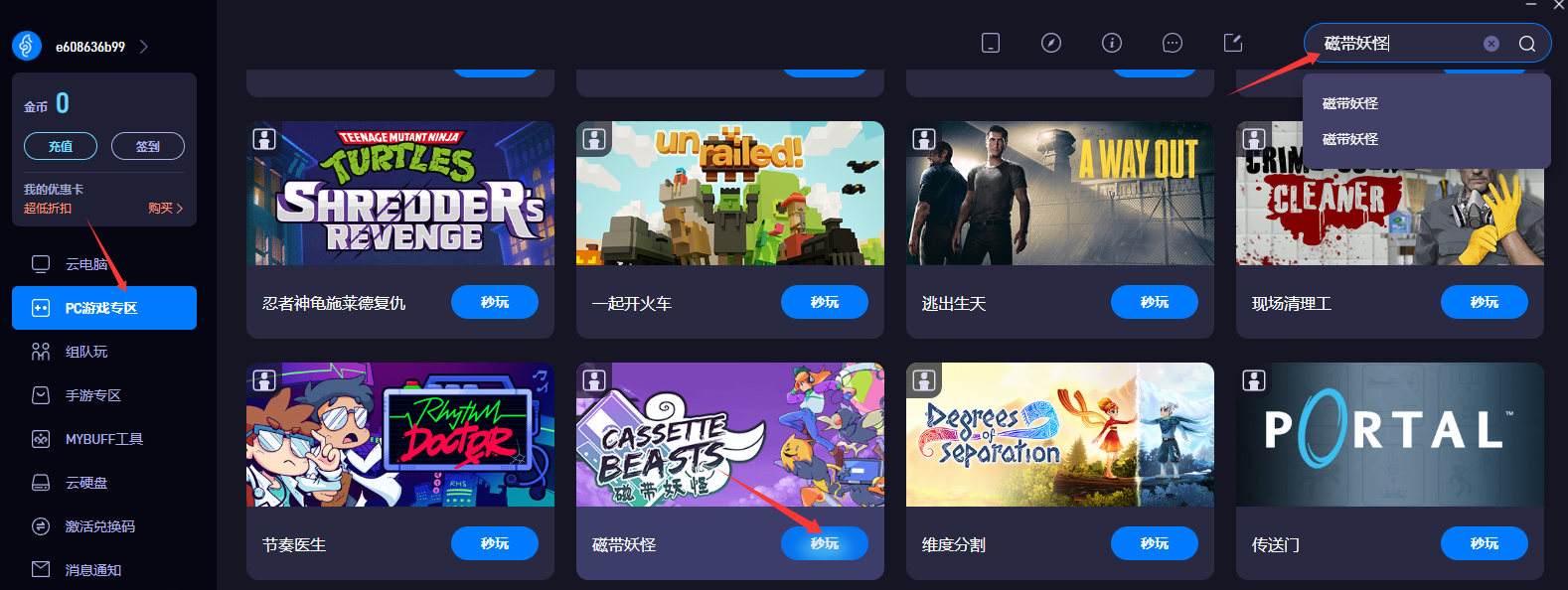Image resolution: width=1568 pixels, height=590 pixels.
Task: Open the compass discover icon
Action: point(1051,43)
